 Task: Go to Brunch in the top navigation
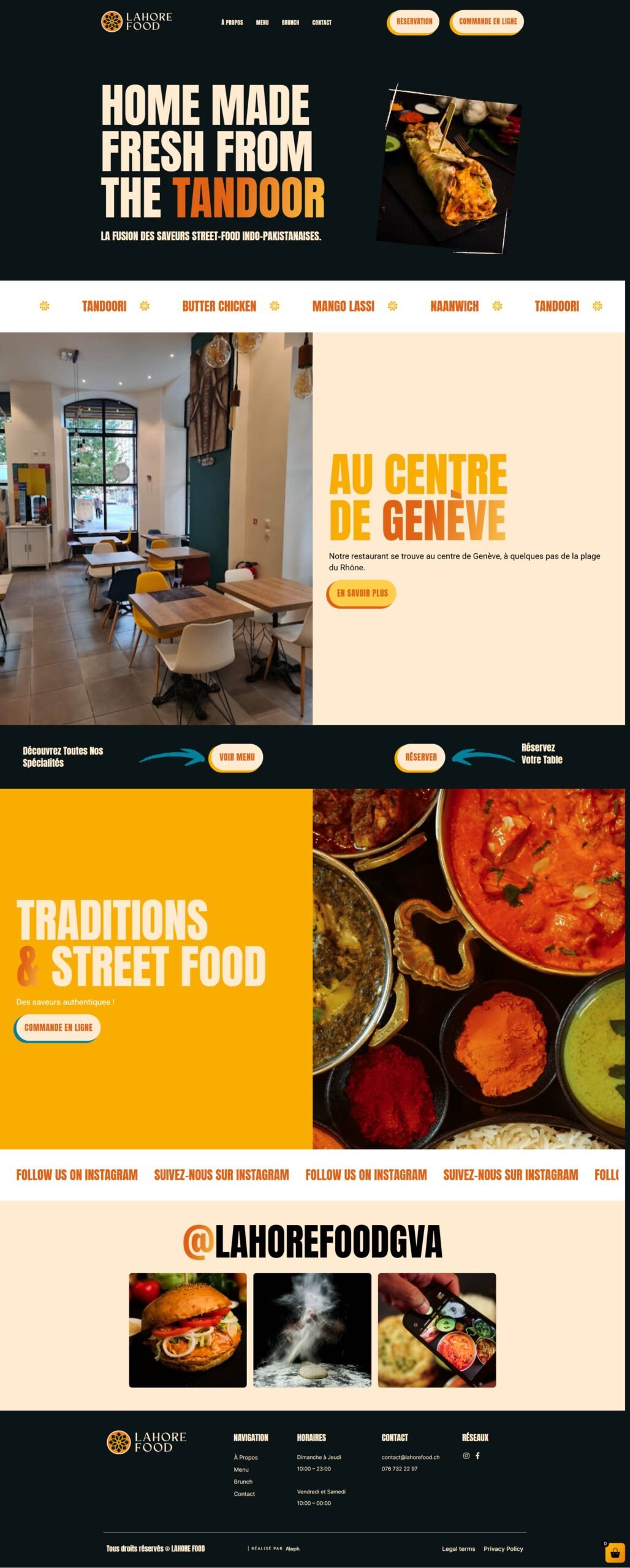(290, 23)
